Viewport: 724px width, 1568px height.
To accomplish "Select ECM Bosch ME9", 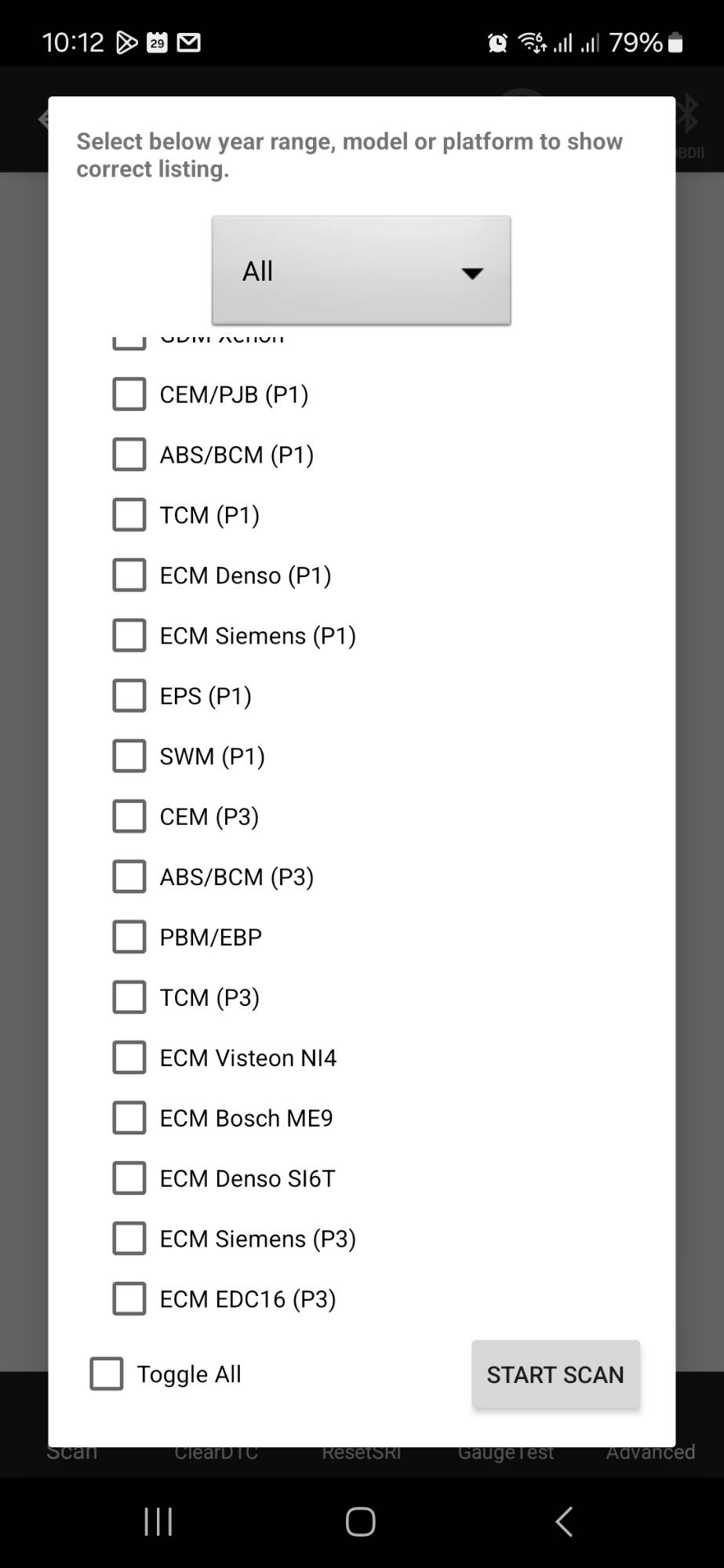I will point(129,1119).
